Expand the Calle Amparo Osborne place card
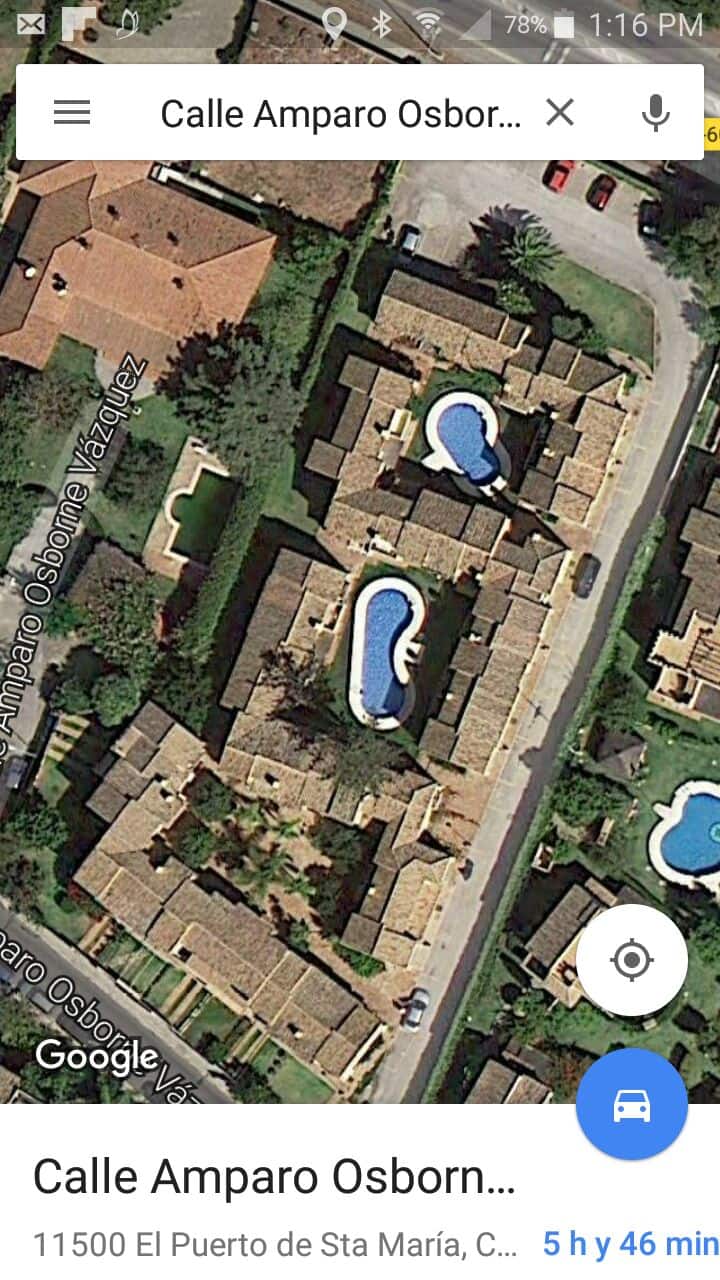 click(x=360, y=1192)
